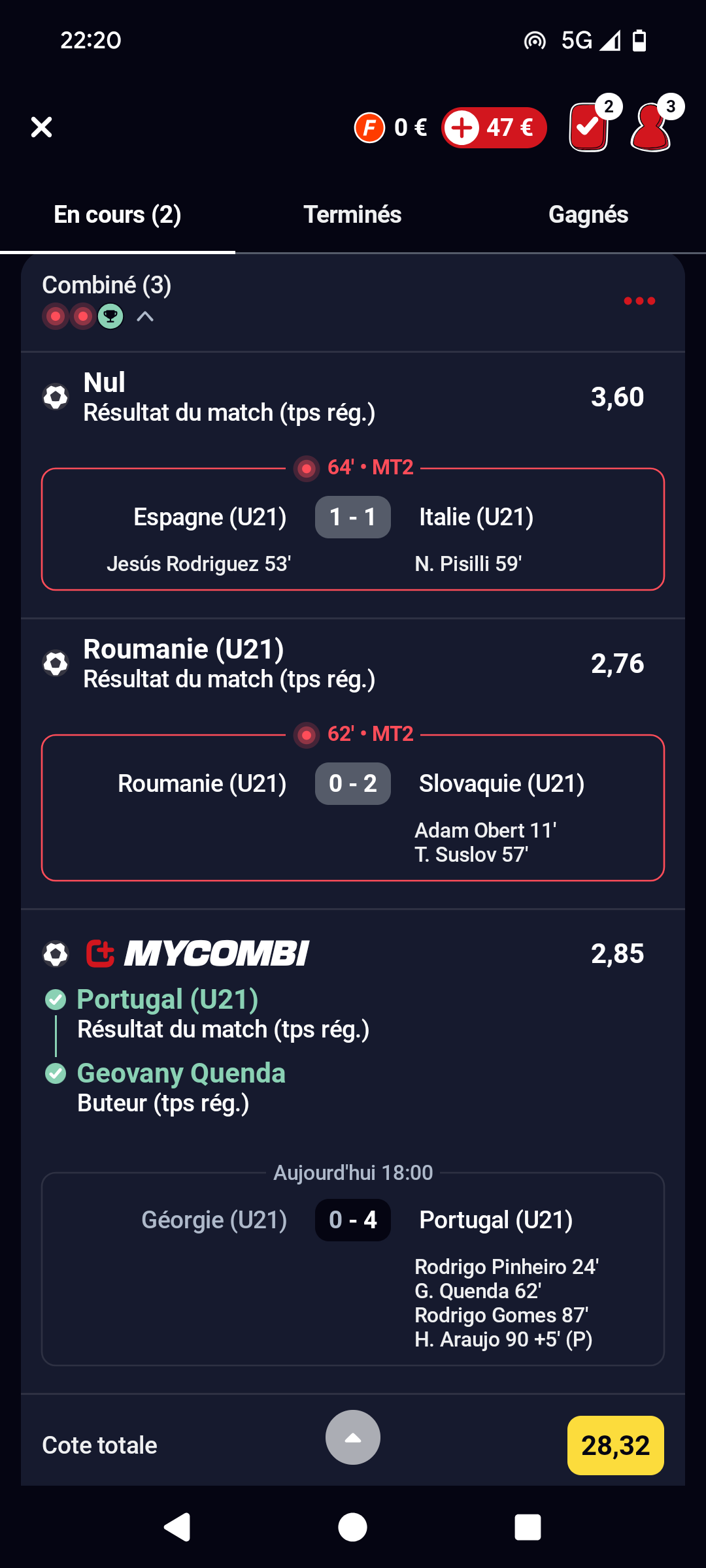The image size is (706, 1568).
Task: Open the three-dot menu of Combiné (3)
Action: point(639,301)
